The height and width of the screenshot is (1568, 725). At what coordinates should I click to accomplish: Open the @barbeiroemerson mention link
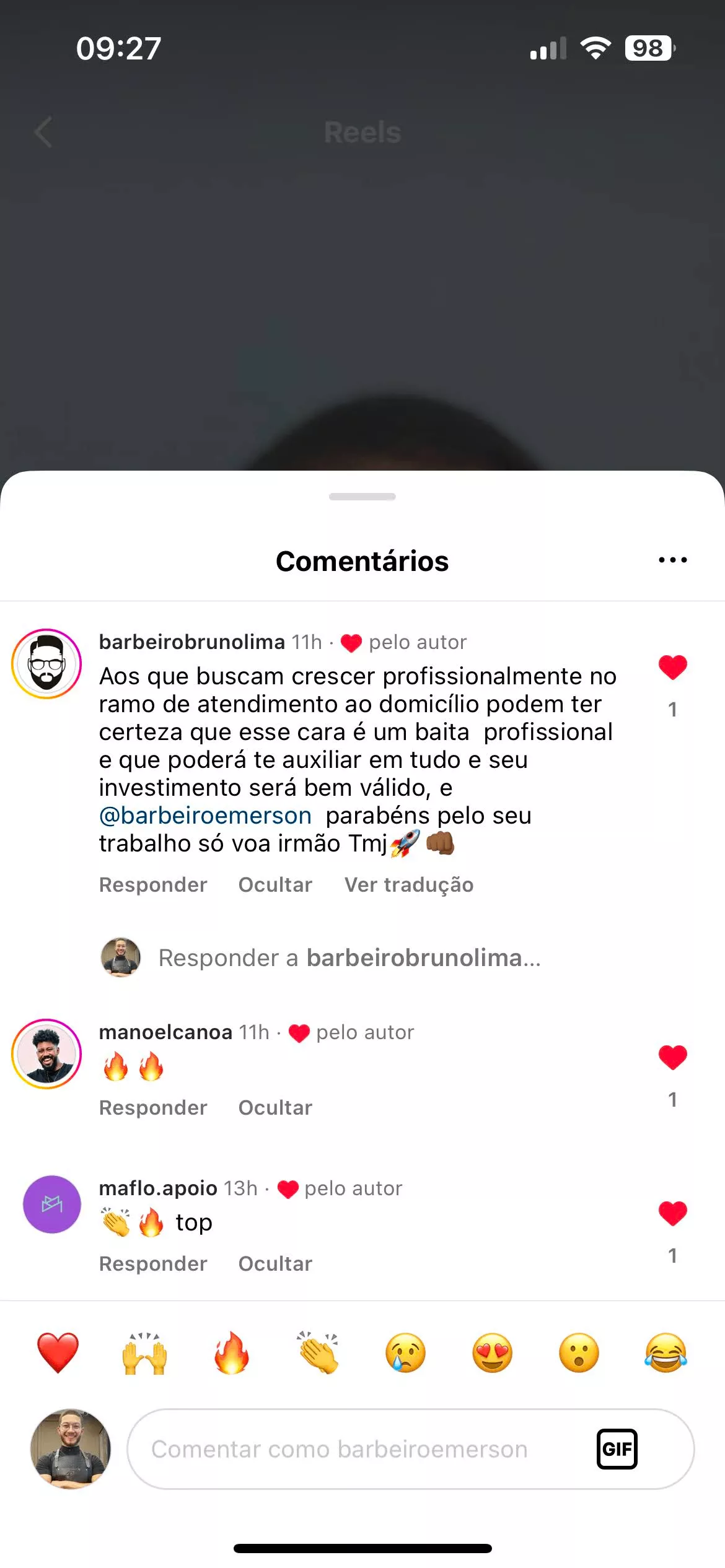(x=205, y=816)
